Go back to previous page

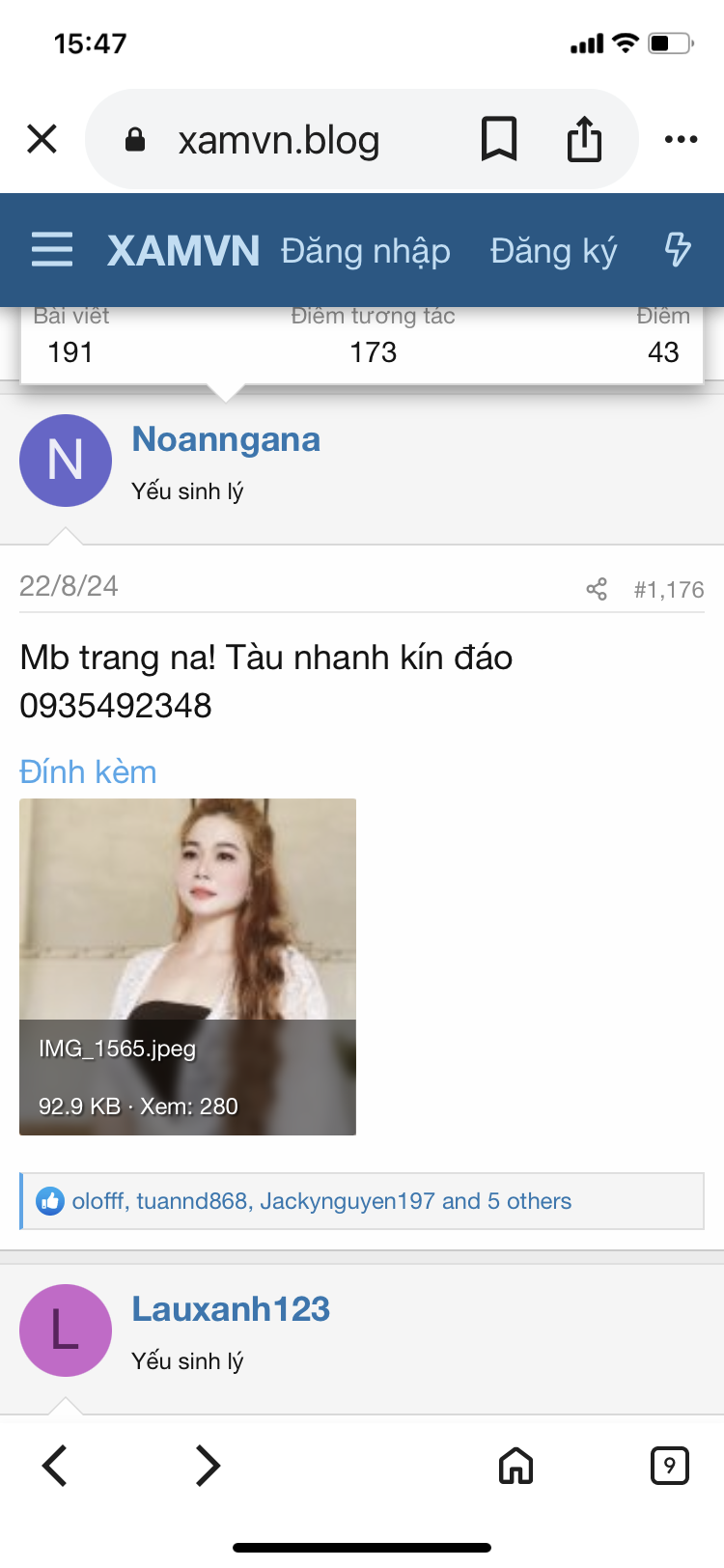pyautogui.click(x=55, y=1466)
